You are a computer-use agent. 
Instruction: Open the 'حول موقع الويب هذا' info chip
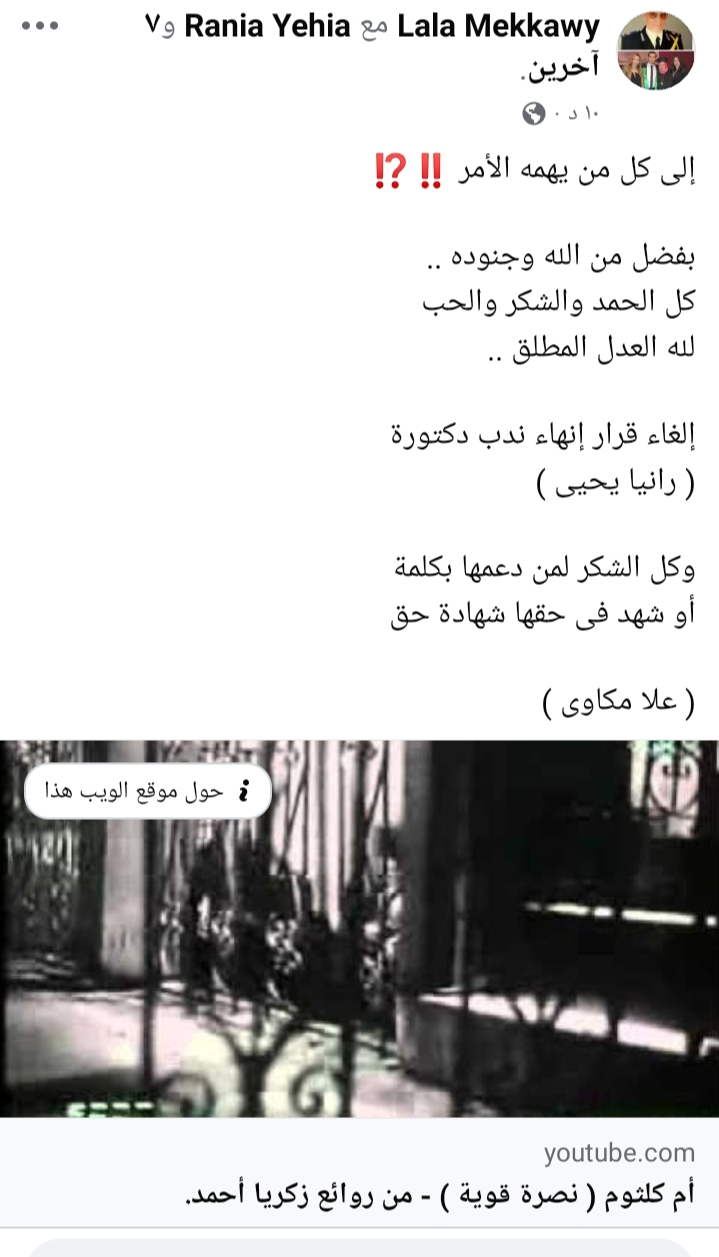pyautogui.click(x=148, y=792)
